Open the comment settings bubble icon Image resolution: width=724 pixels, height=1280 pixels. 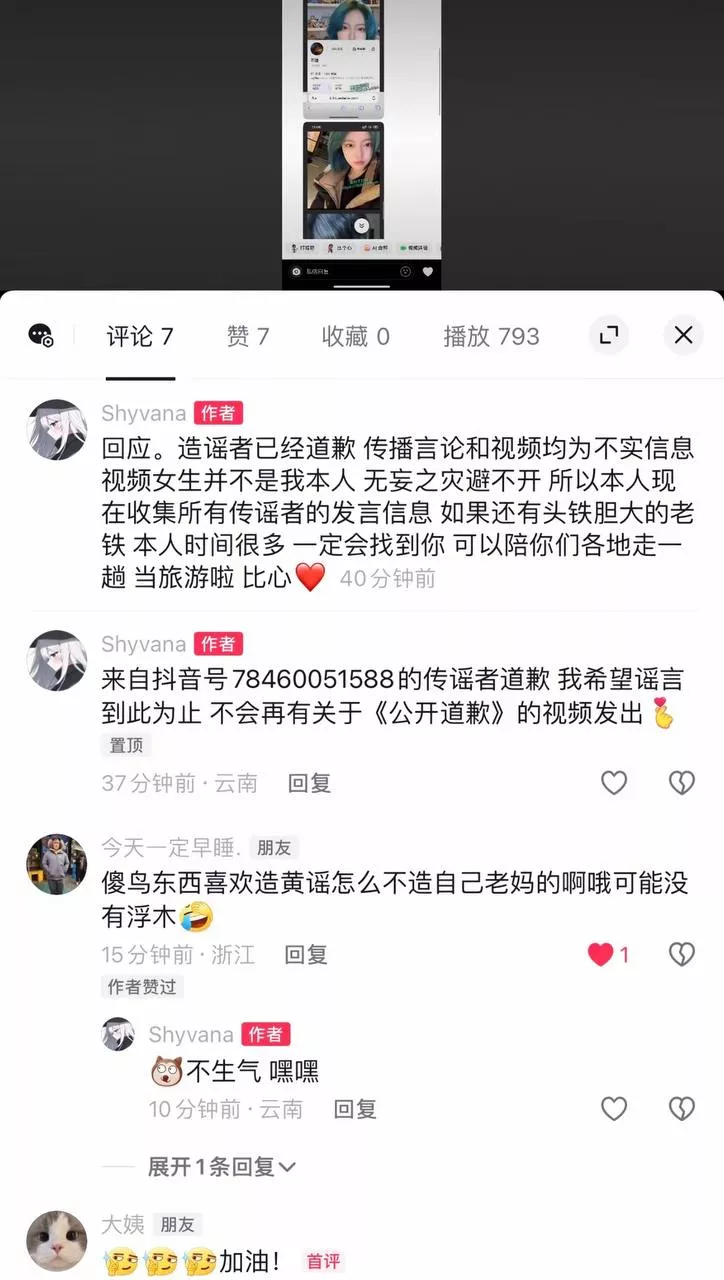pos(41,336)
